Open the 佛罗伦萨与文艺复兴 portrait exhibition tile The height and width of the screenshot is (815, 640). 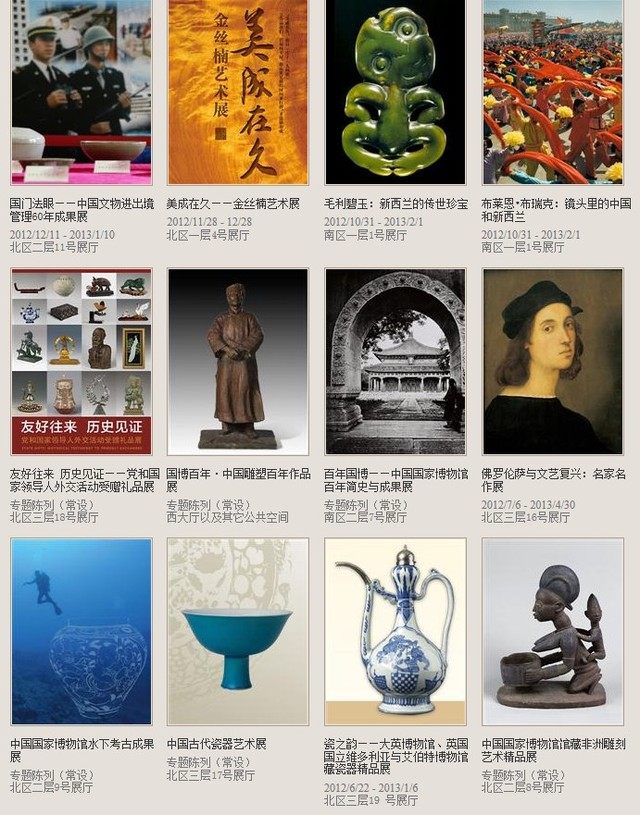[x=552, y=361]
